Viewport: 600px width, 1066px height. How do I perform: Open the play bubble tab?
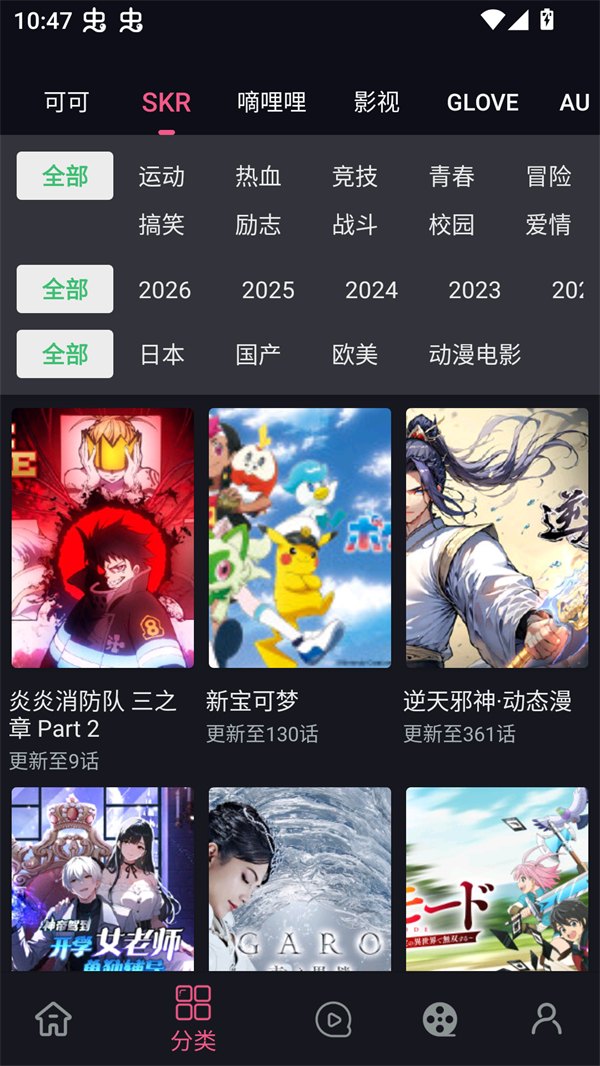pos(333,1019)
